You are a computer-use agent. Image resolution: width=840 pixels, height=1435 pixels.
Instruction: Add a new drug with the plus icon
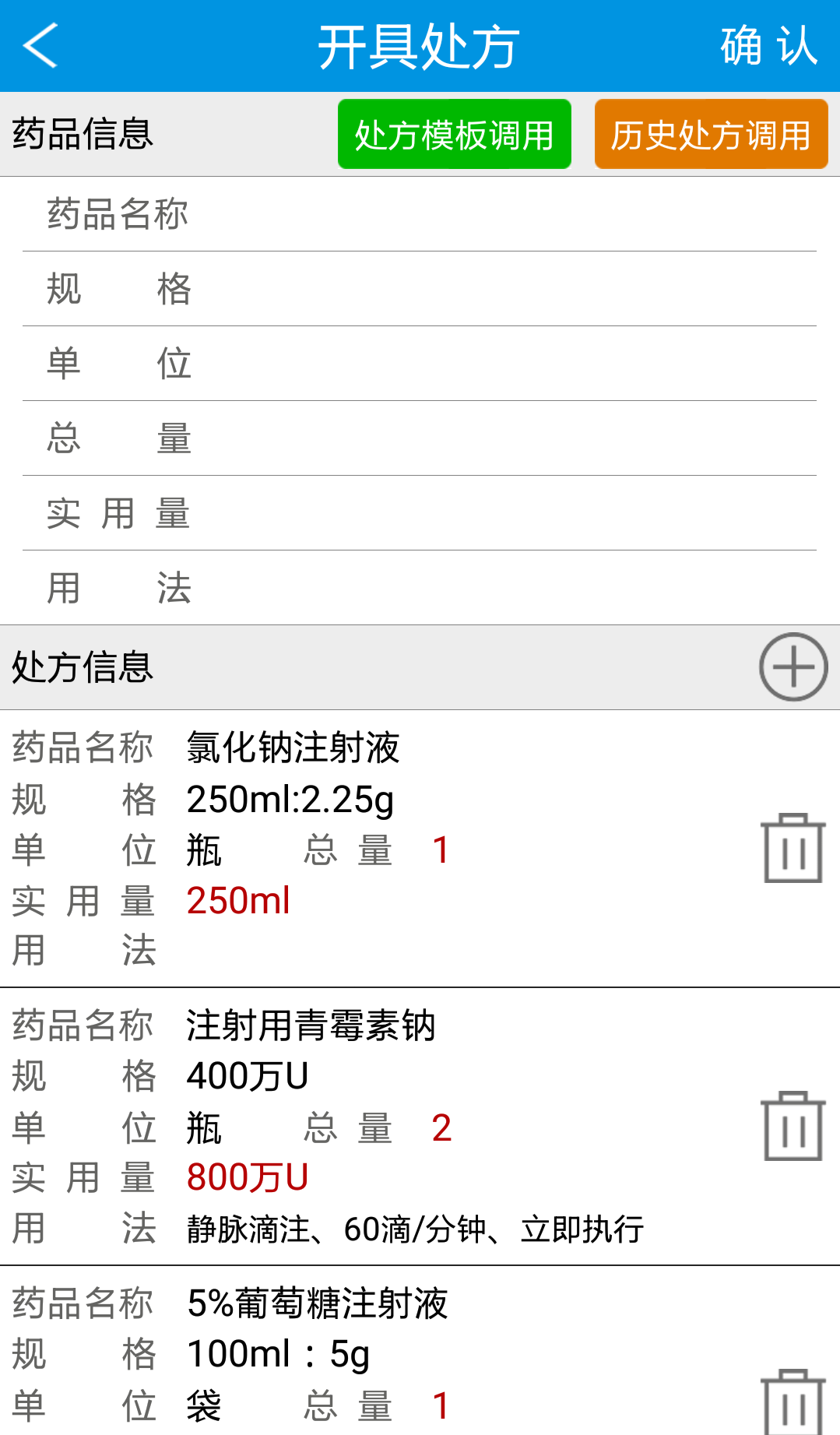click(793, 668)
